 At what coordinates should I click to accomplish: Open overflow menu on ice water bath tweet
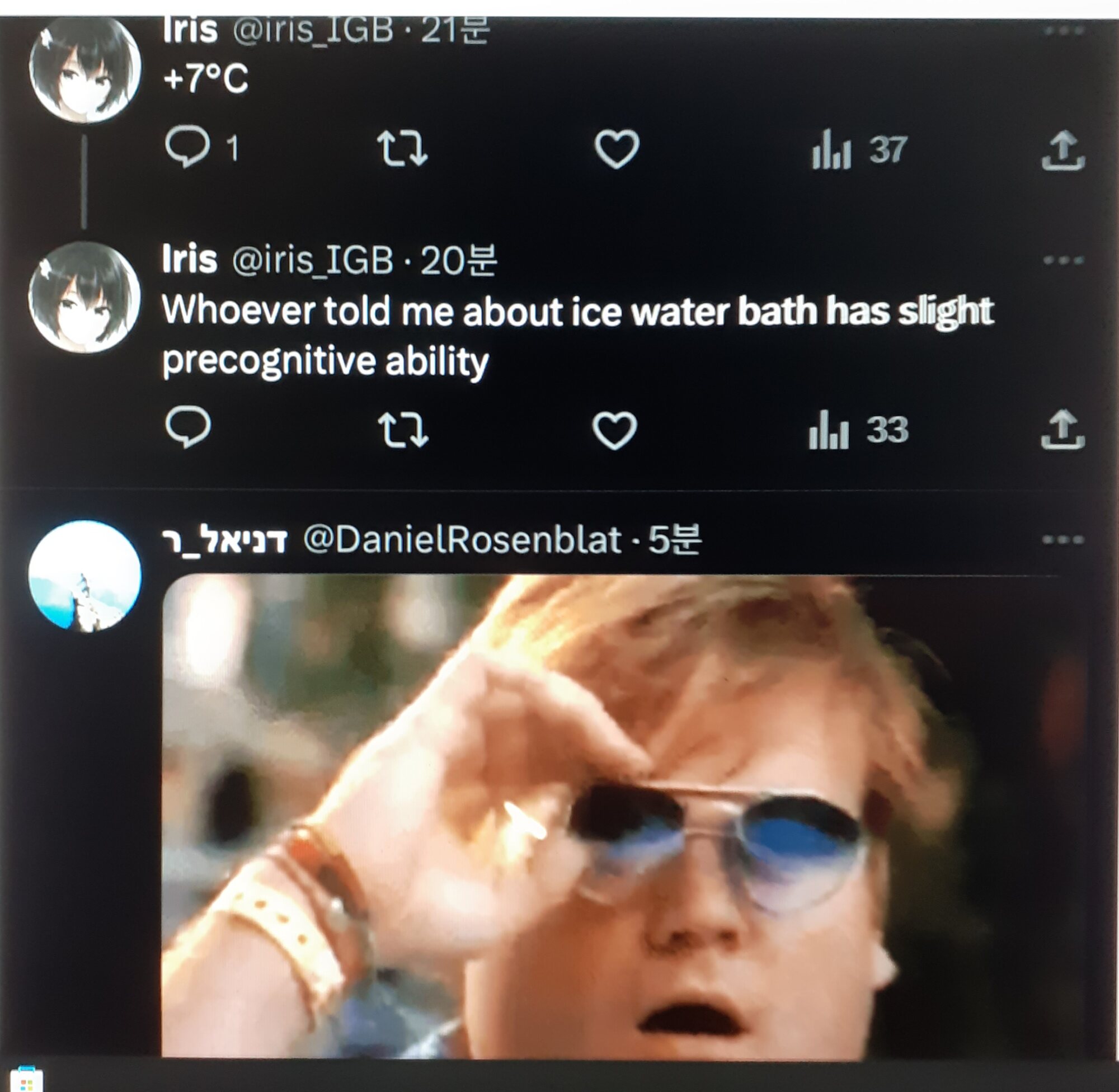[1063, 260]
